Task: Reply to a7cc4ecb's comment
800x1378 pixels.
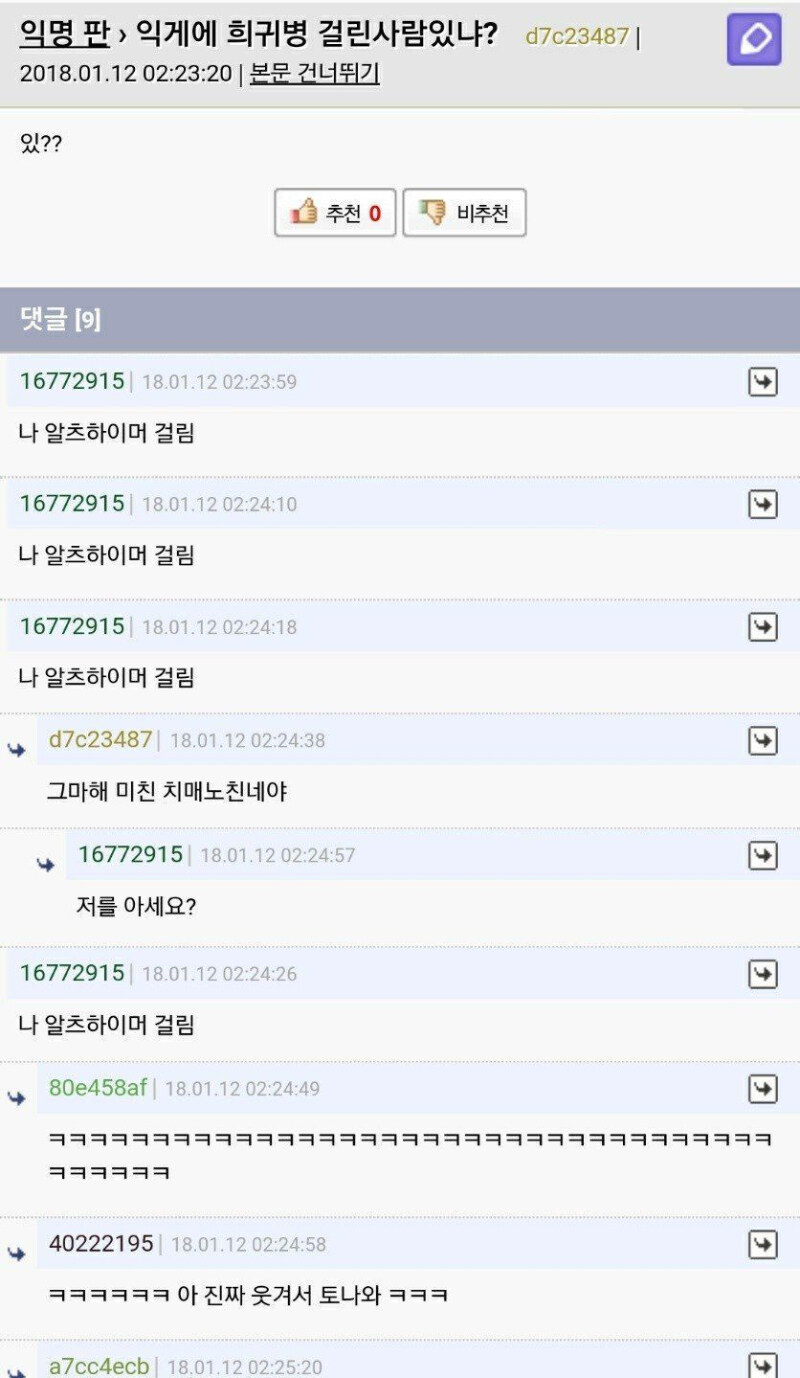Action: tap(763, 1365)
